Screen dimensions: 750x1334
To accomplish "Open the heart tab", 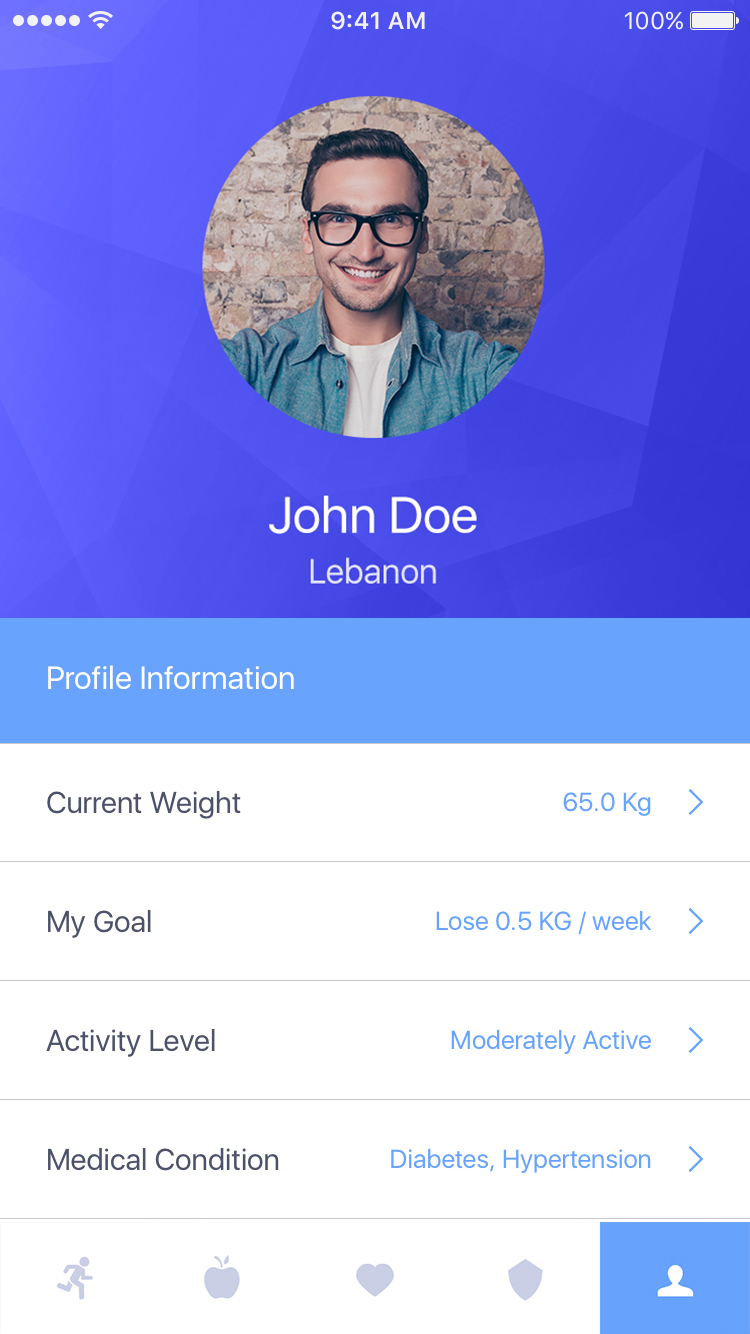I will (375, 1278).
